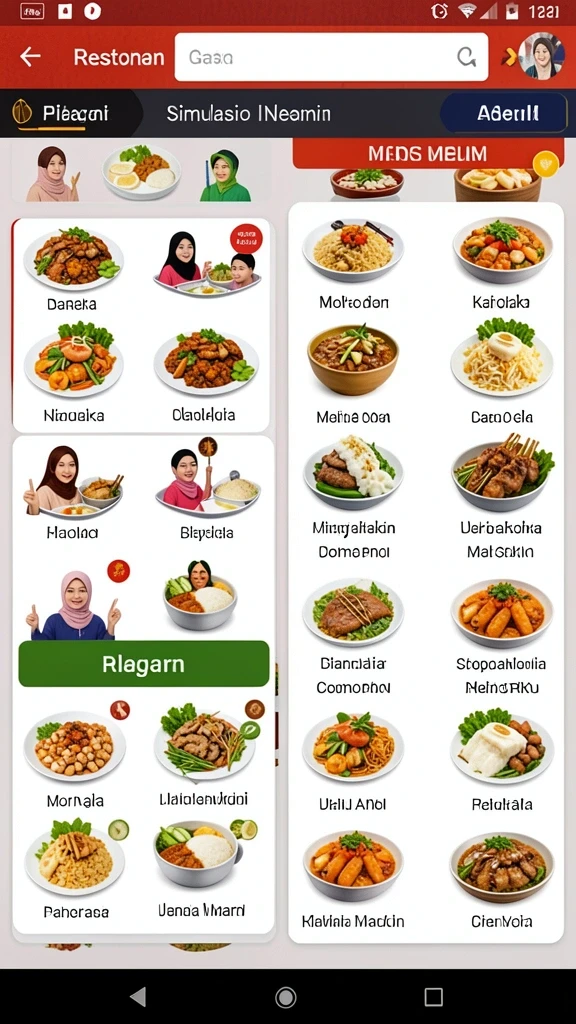Screen dimensions: 576x1024
Task: Go back using the top arrow
Action: (30, 57)
